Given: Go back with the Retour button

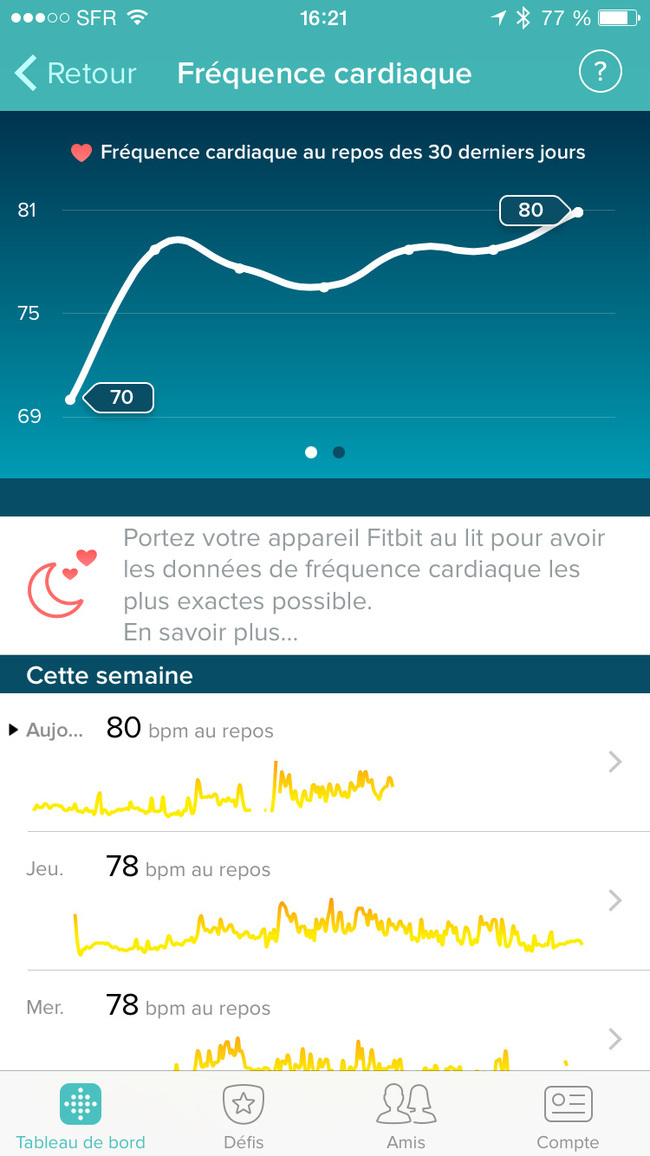Looking at the screenshot, I should [x=75, y=74].
